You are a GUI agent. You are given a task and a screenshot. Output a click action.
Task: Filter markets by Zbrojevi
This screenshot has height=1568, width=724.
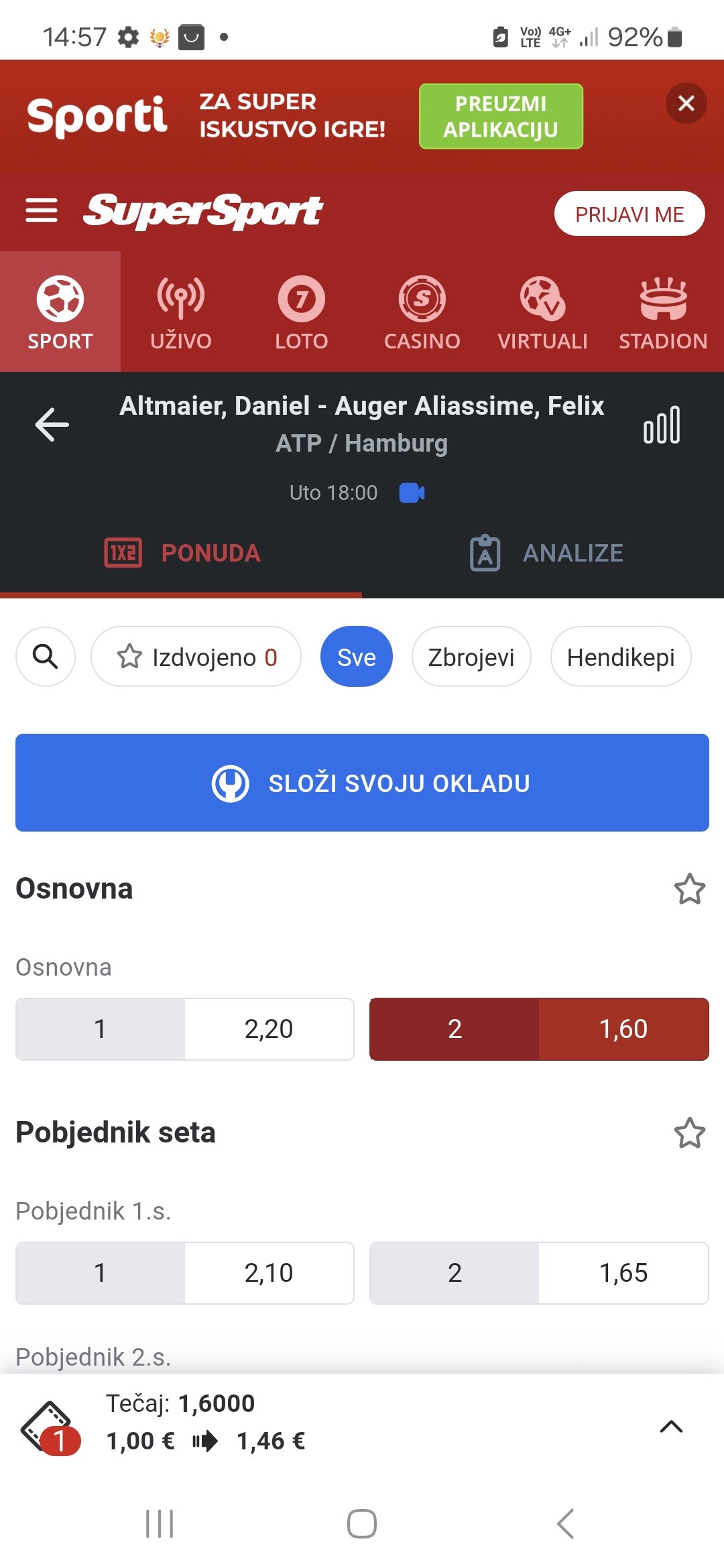(471, 657)
